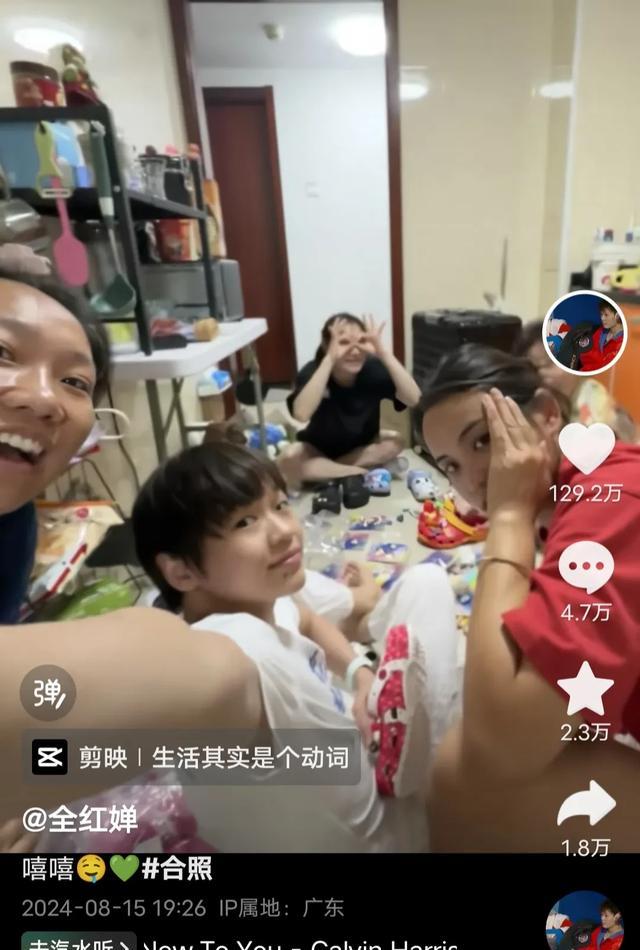Open the video author's profile avatar
Screen dimensions: 640x950
click(585, 333)
